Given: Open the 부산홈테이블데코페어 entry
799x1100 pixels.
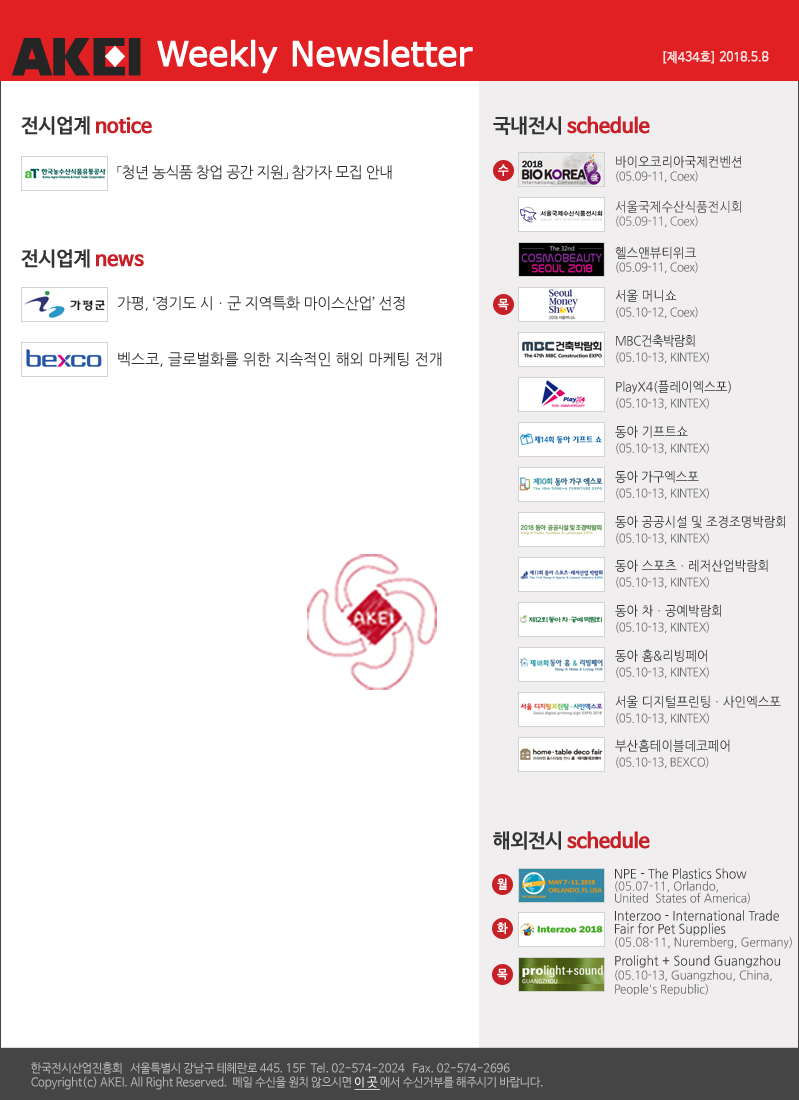Looking at the screenshot, I should (673, 746).
